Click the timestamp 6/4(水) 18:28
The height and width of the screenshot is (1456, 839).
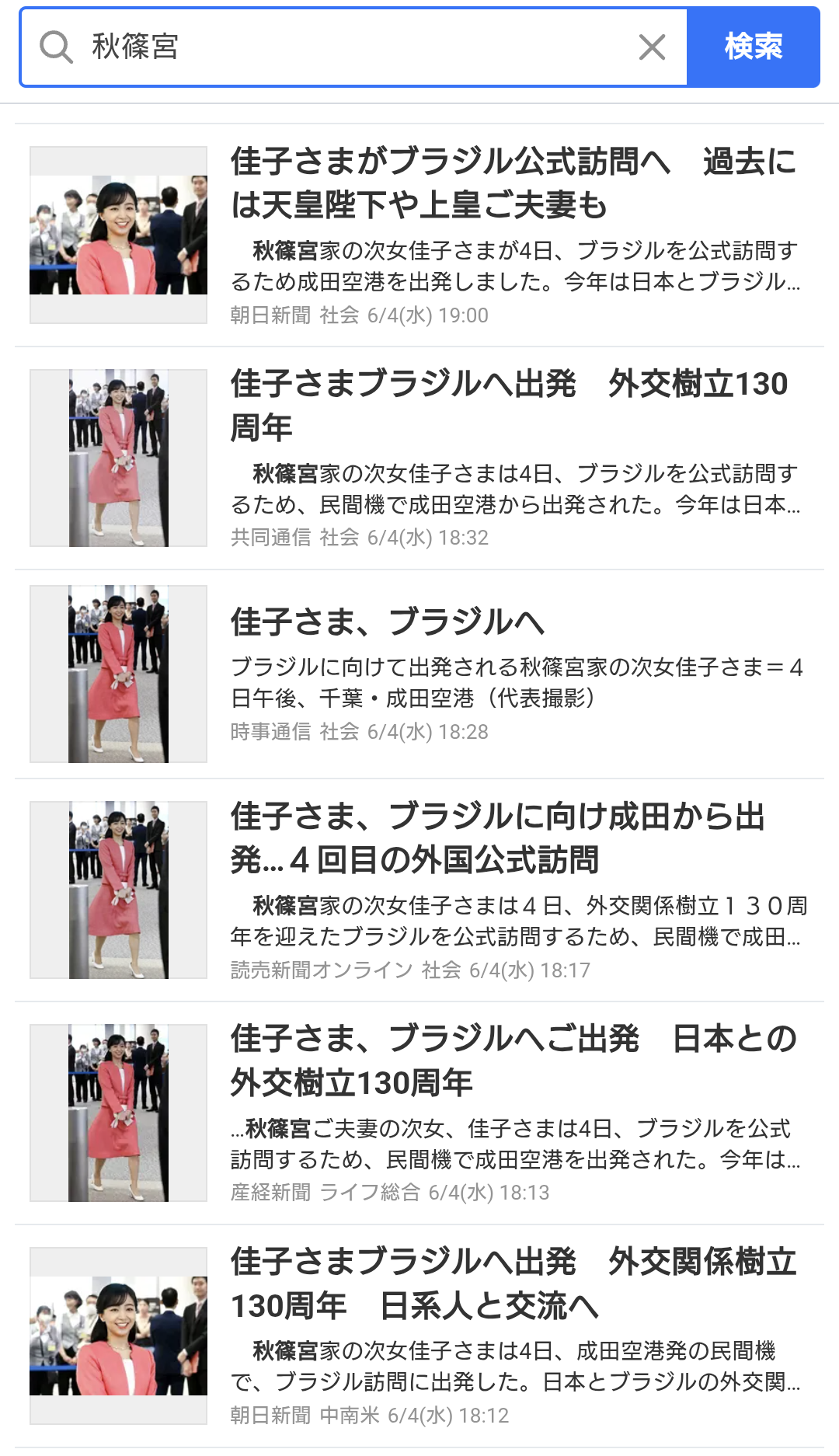click(x=433, y=732)
